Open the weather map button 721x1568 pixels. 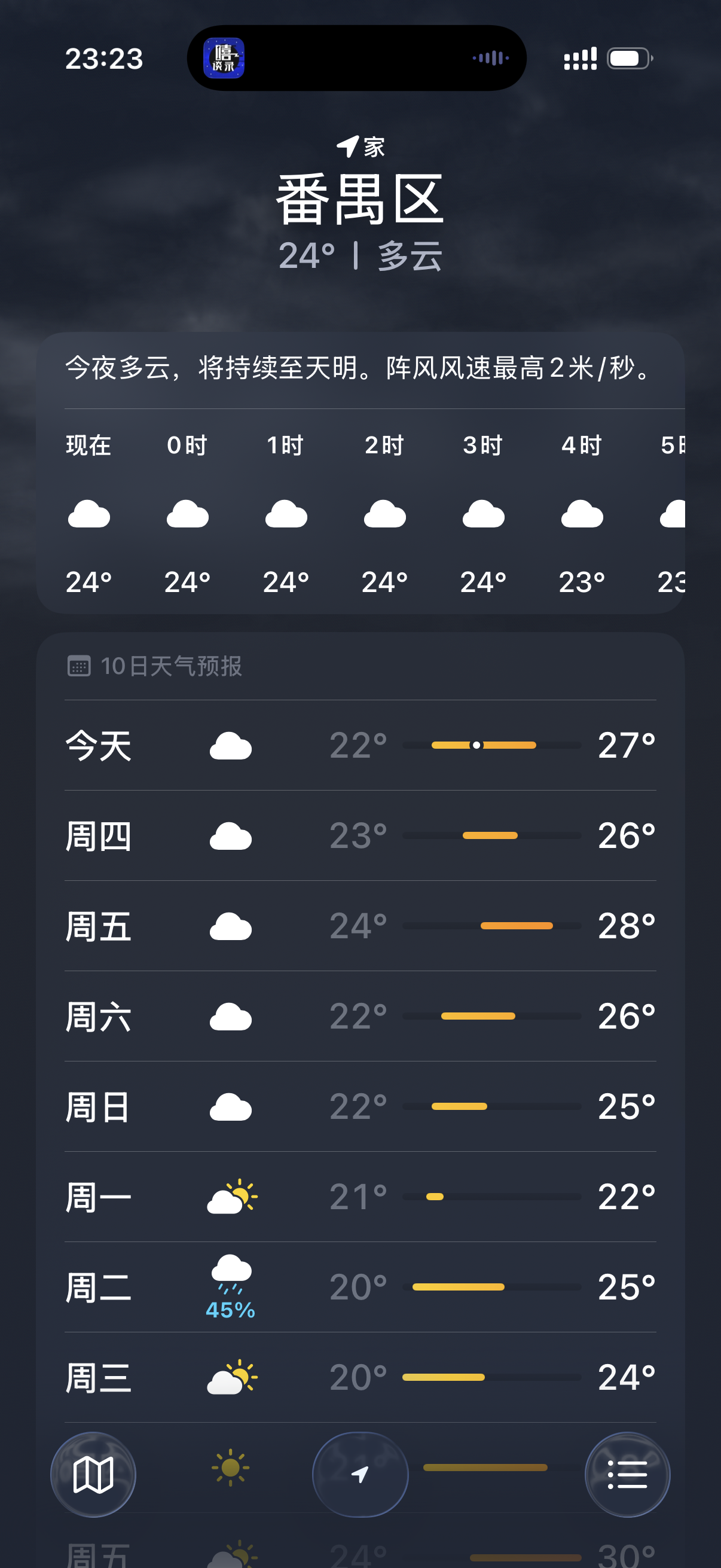93,1474
